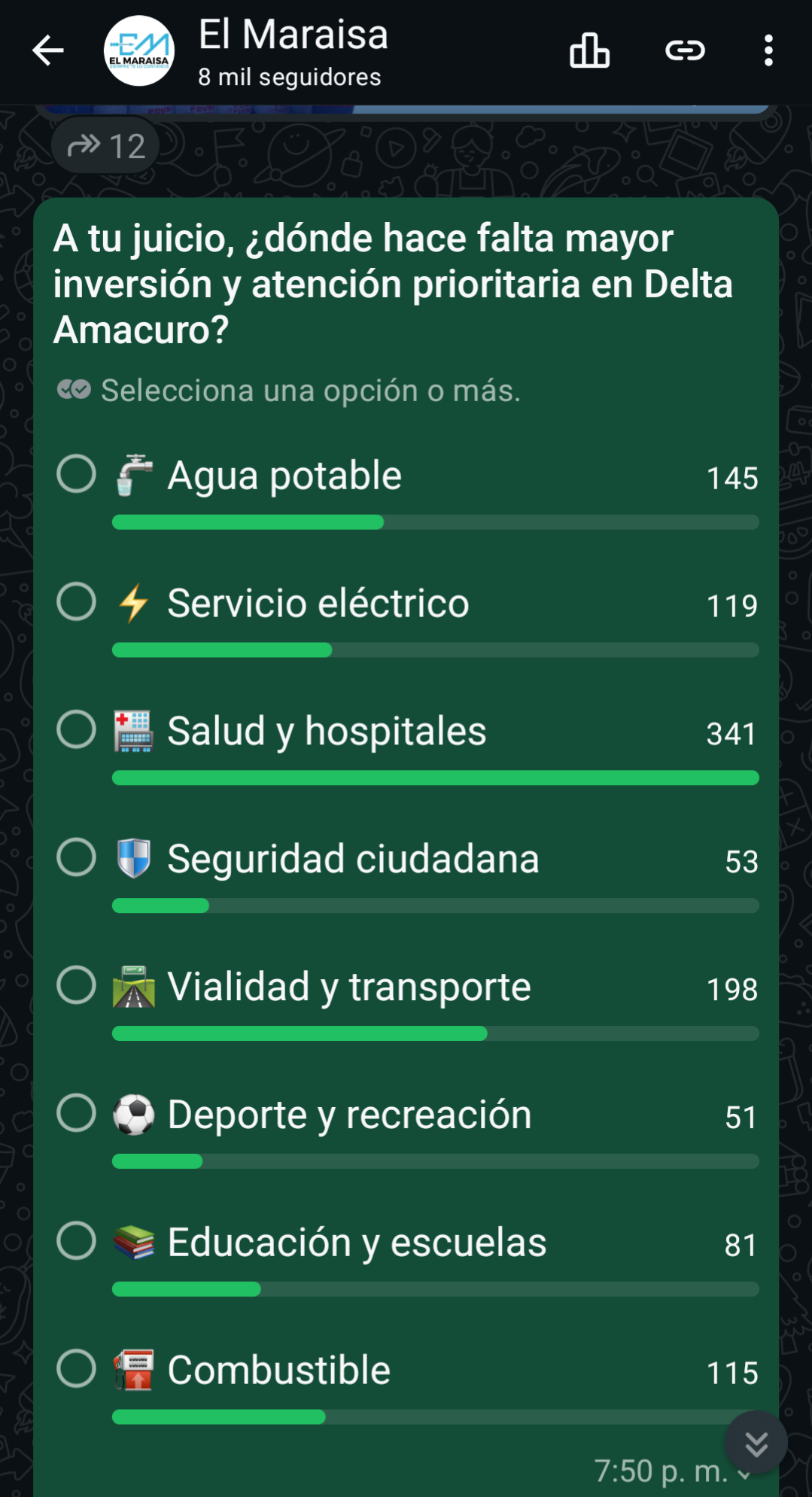Pick Seguridad ciudadana in the poll

77,858
